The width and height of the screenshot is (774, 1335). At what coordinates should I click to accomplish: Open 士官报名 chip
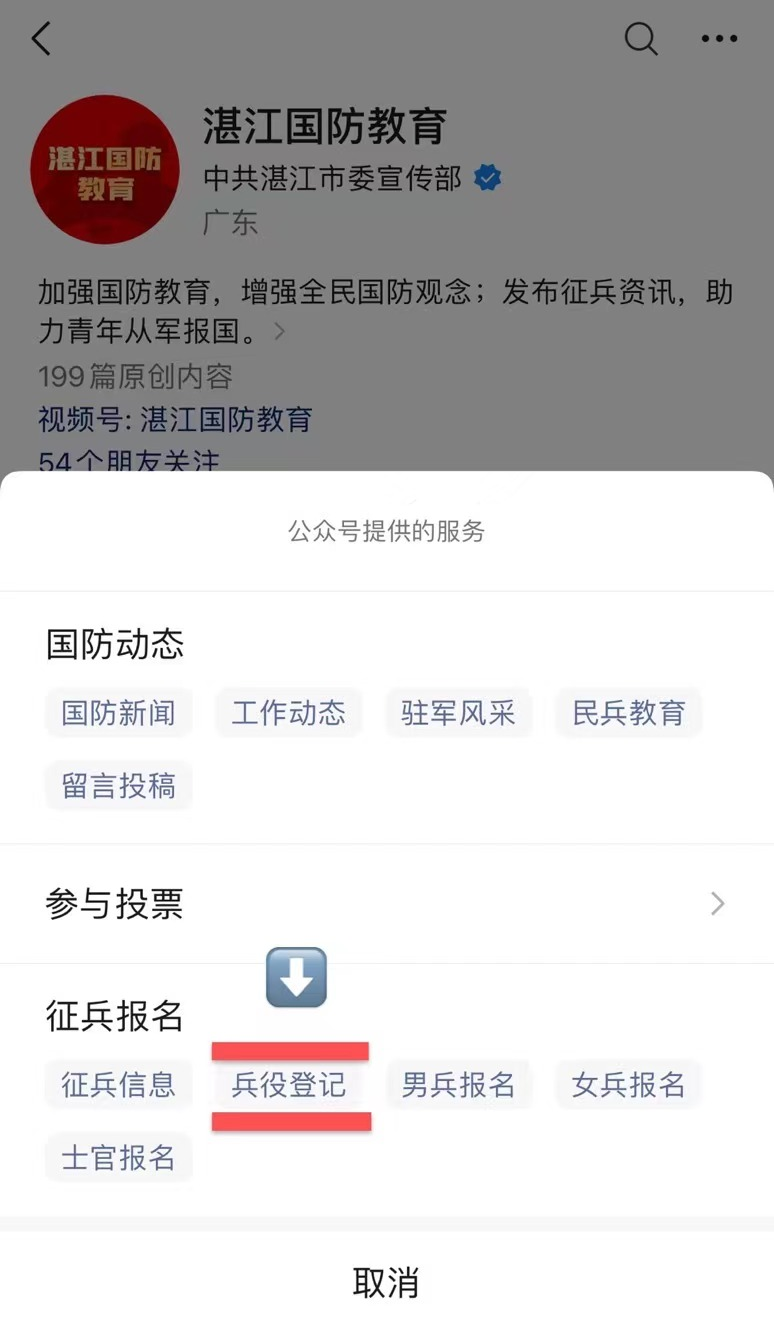119,1158
